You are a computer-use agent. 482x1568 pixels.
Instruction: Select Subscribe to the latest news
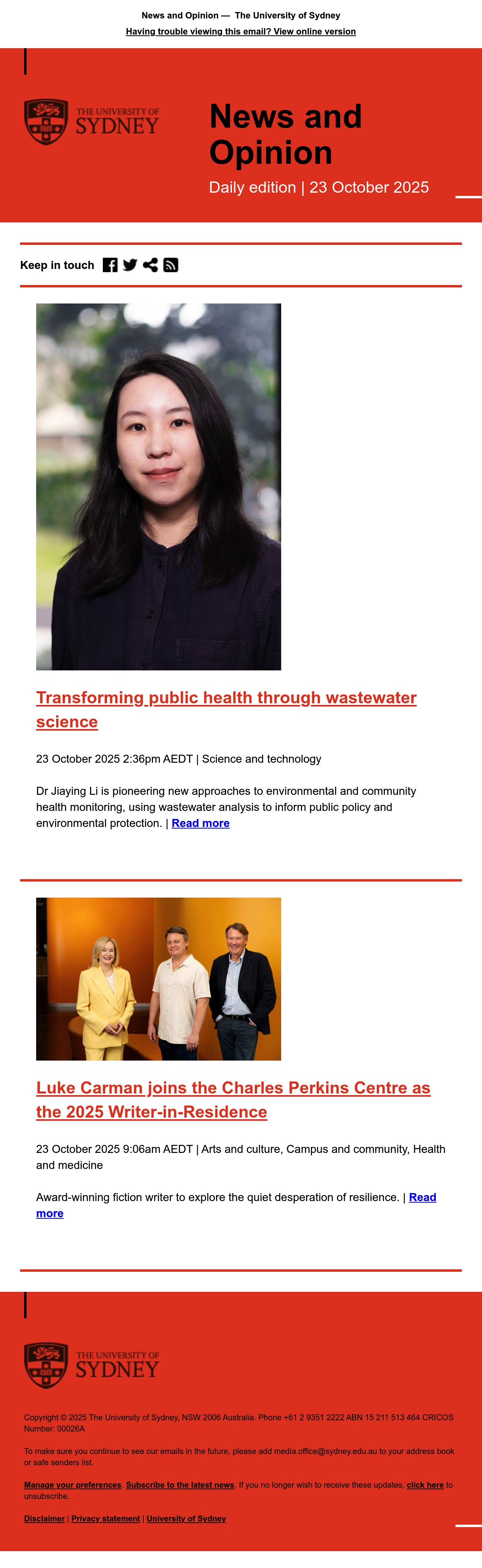click(x=180, y=1485)
